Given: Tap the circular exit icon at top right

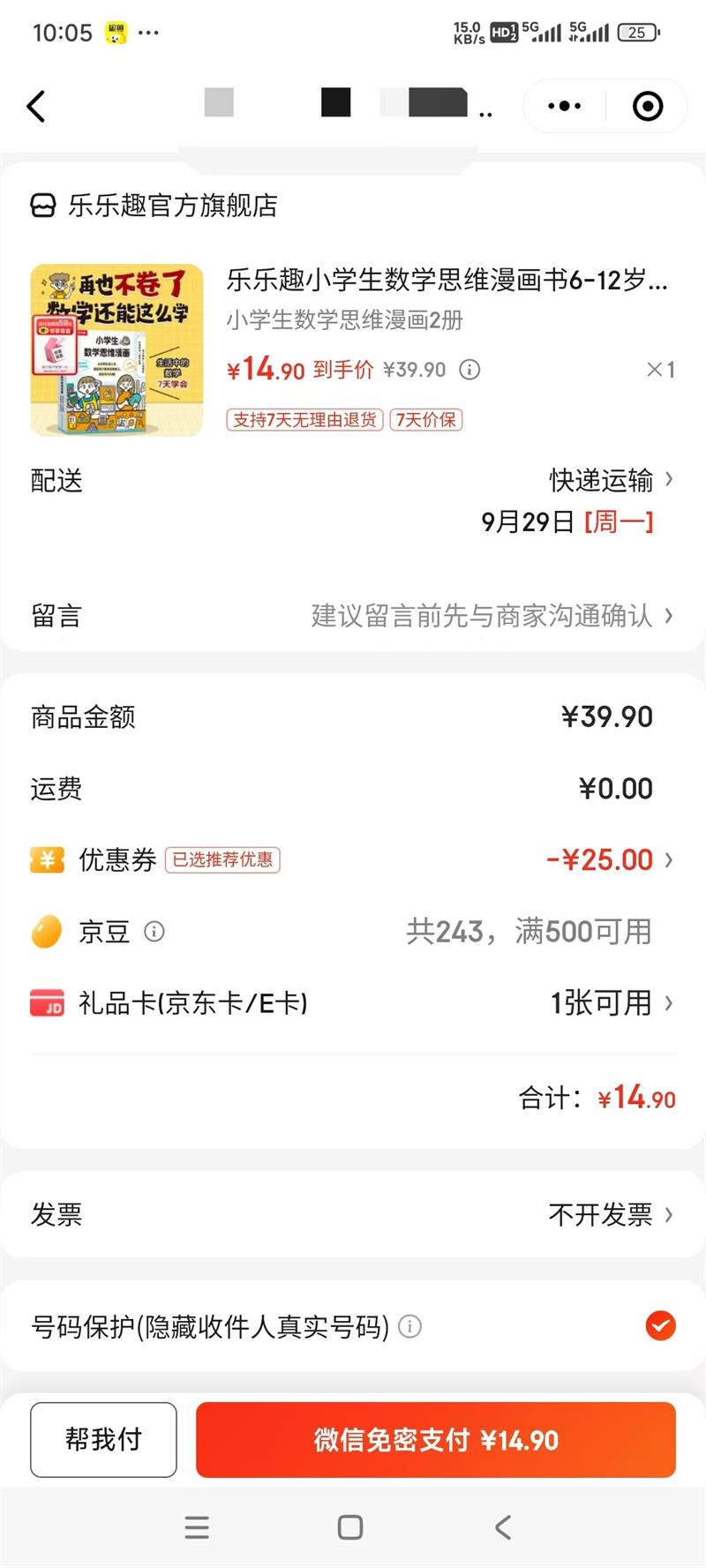Looking at the screenshot, I should click(x=647, y=105).
